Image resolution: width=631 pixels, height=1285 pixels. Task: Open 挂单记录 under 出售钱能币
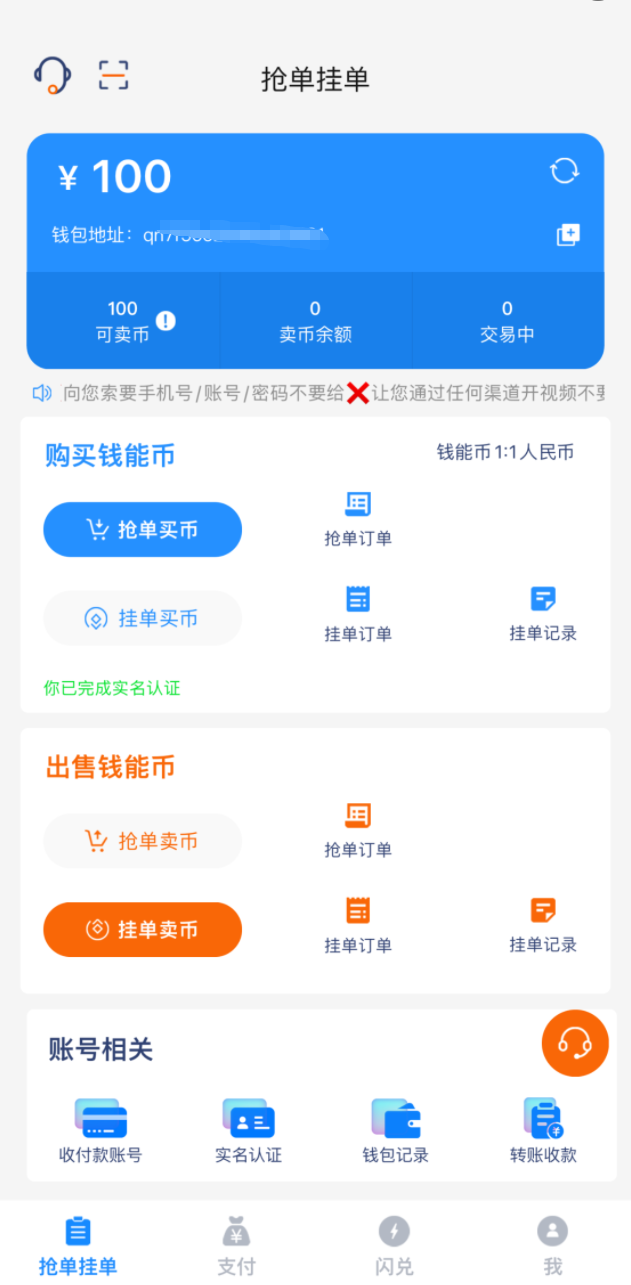pyautogui.click(x=543, y=925)
